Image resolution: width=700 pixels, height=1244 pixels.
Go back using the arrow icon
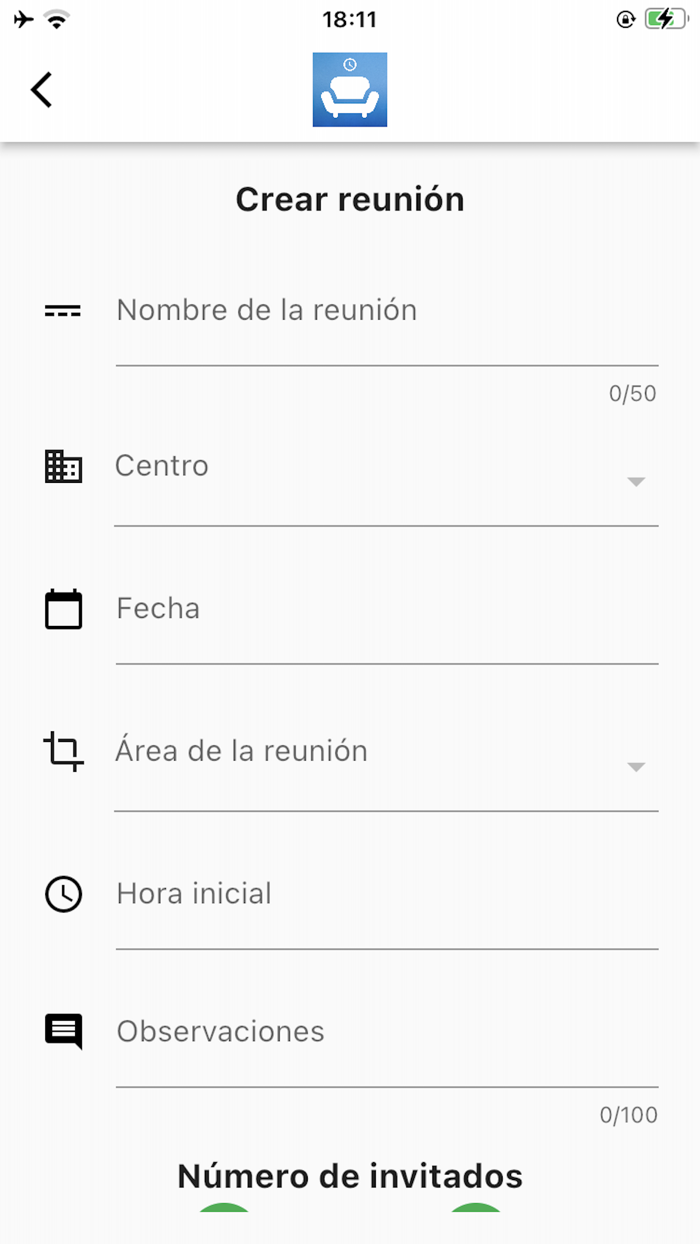[x=41, y=90]
